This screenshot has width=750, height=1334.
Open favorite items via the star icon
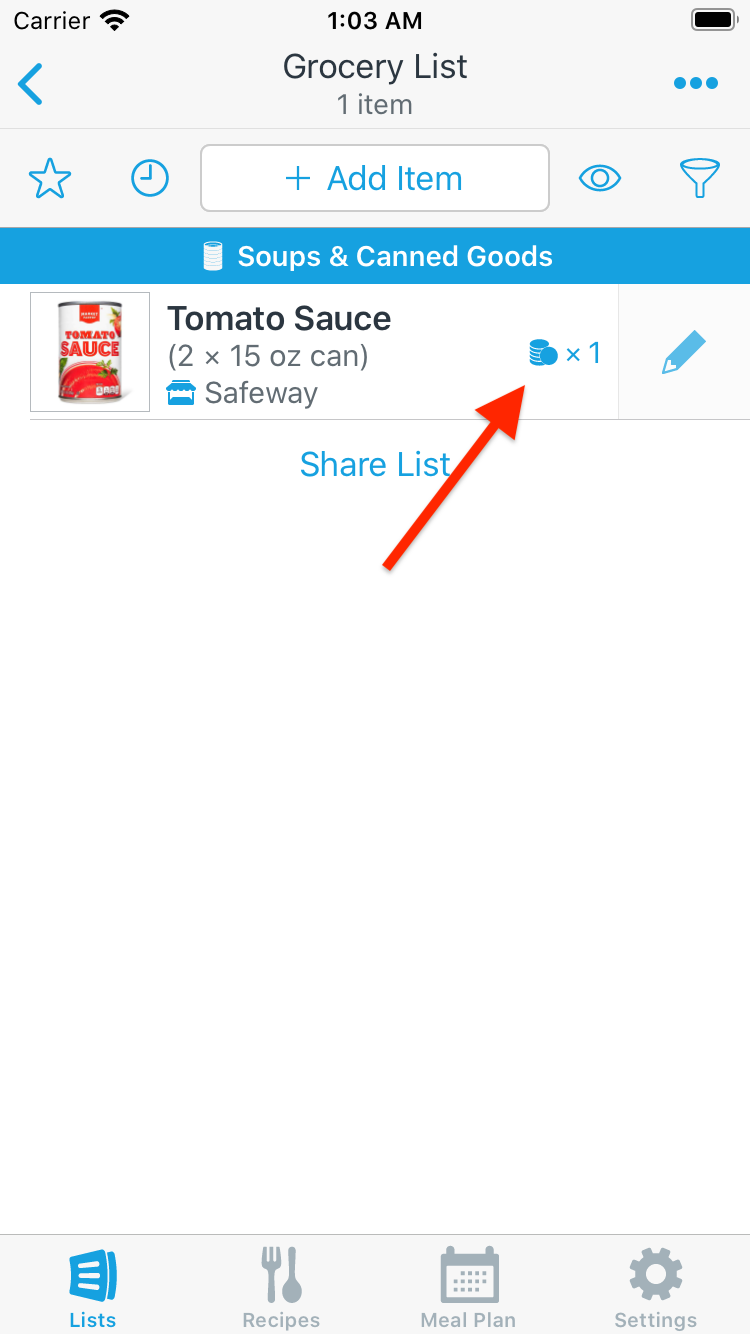pos(50,179)
